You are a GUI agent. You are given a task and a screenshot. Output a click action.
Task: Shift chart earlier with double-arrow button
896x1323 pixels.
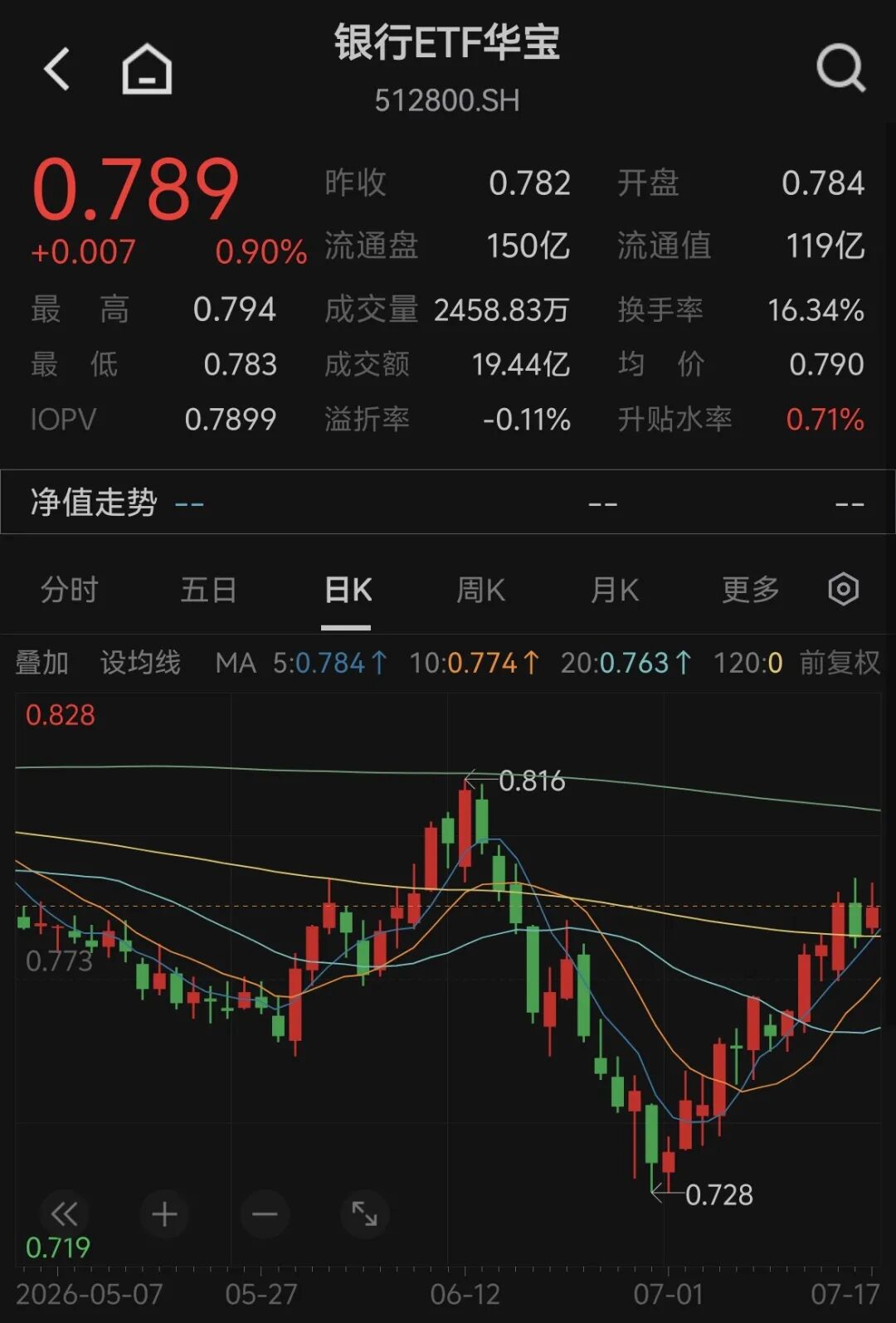[64, 1214]
